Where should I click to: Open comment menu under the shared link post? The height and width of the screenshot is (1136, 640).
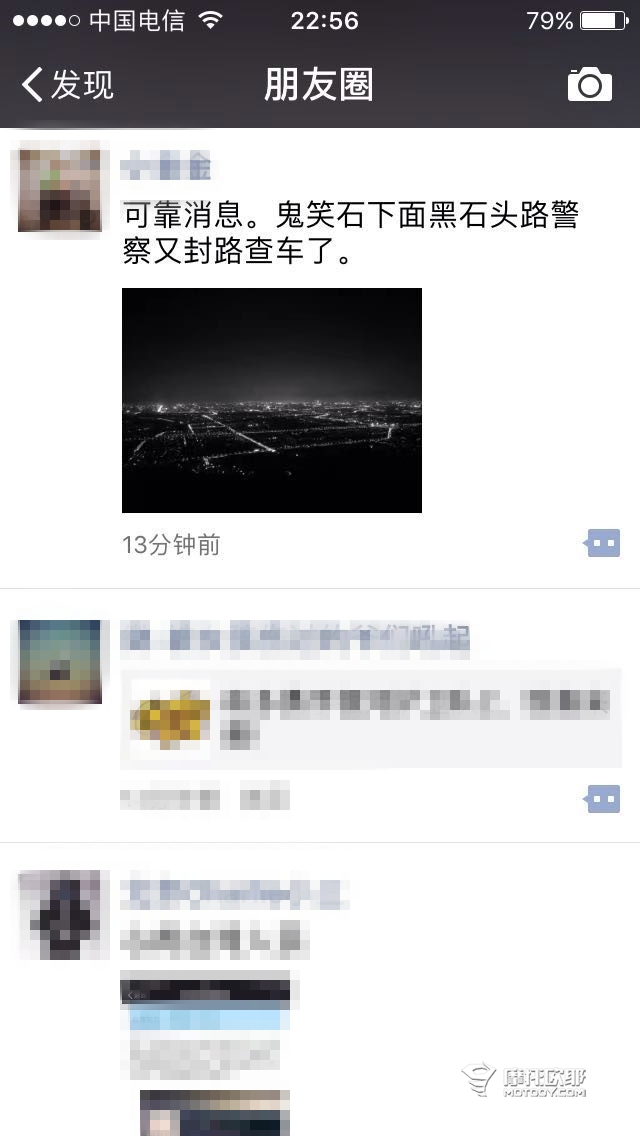pos(602,799)
